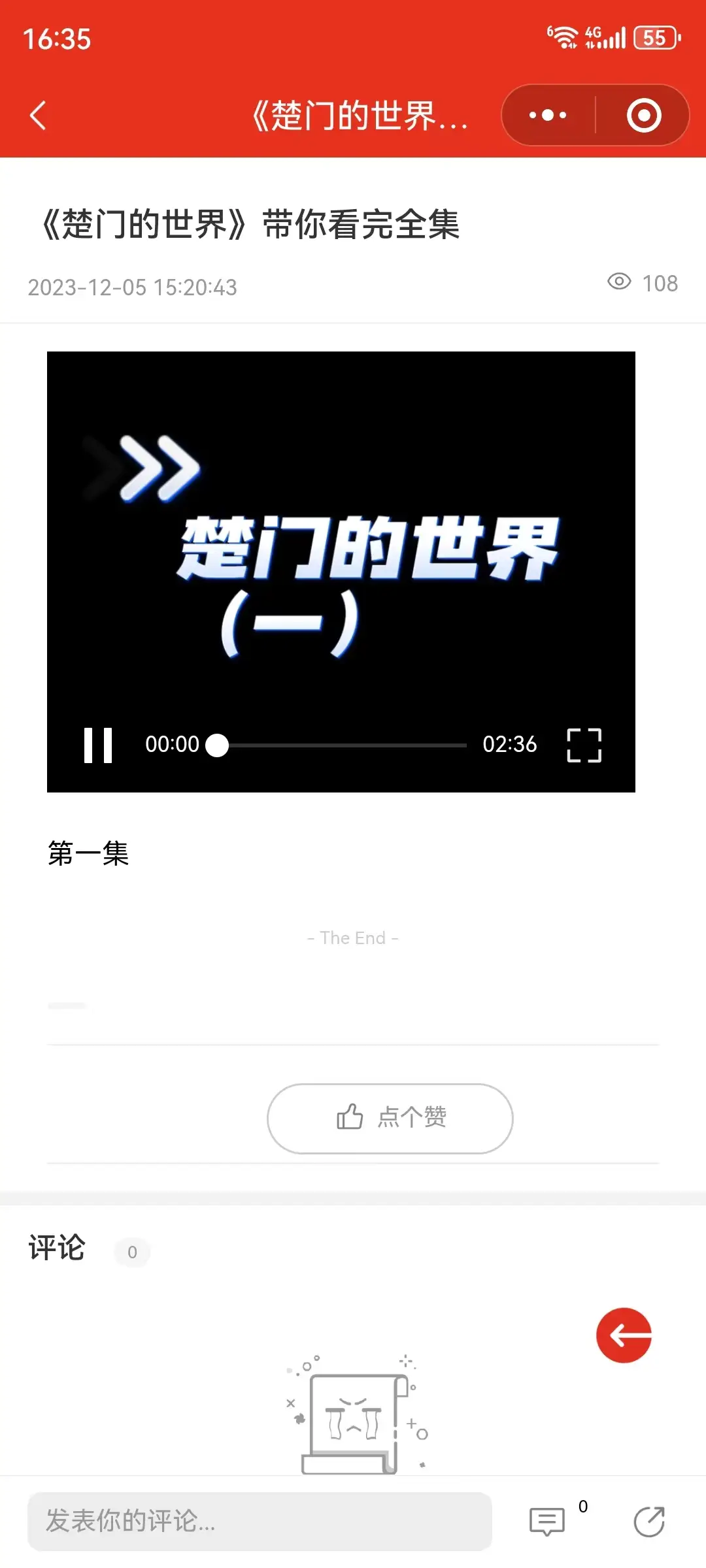Share this video page
The height and width of the screenshot is (1568, 706).
point(649,1521)
